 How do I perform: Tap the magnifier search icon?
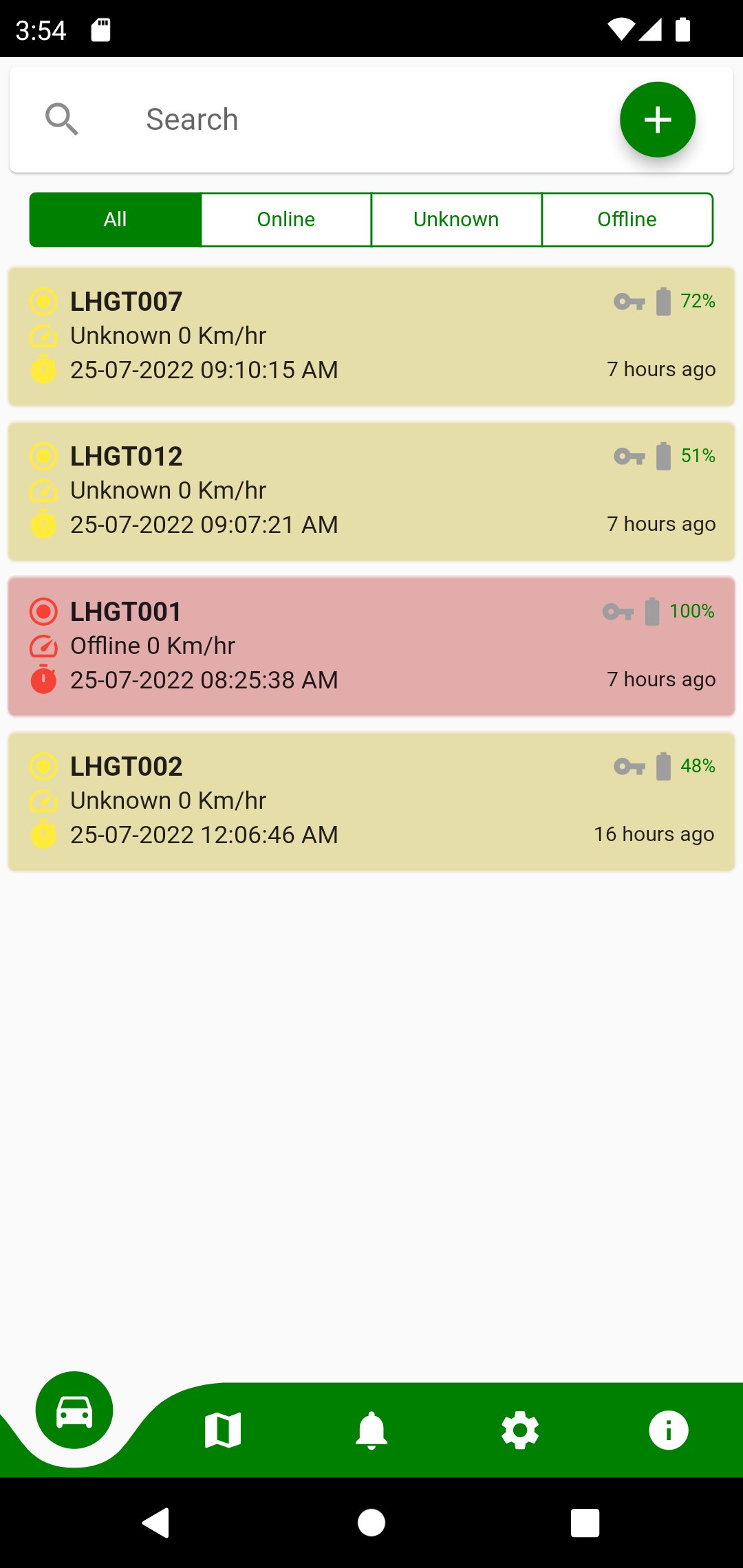click(61, 120)
